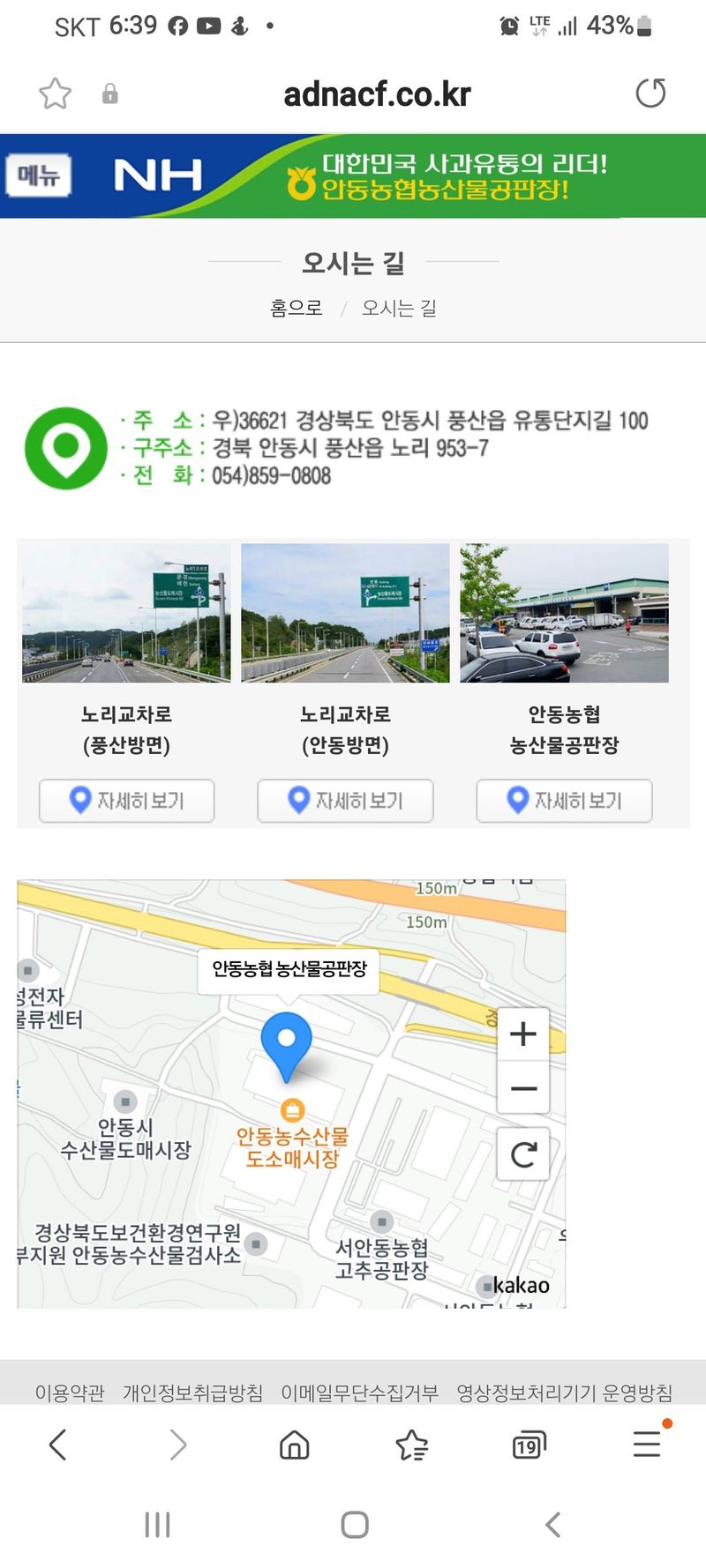Go back with the browser back arrow

click(x=58, y=1445)
